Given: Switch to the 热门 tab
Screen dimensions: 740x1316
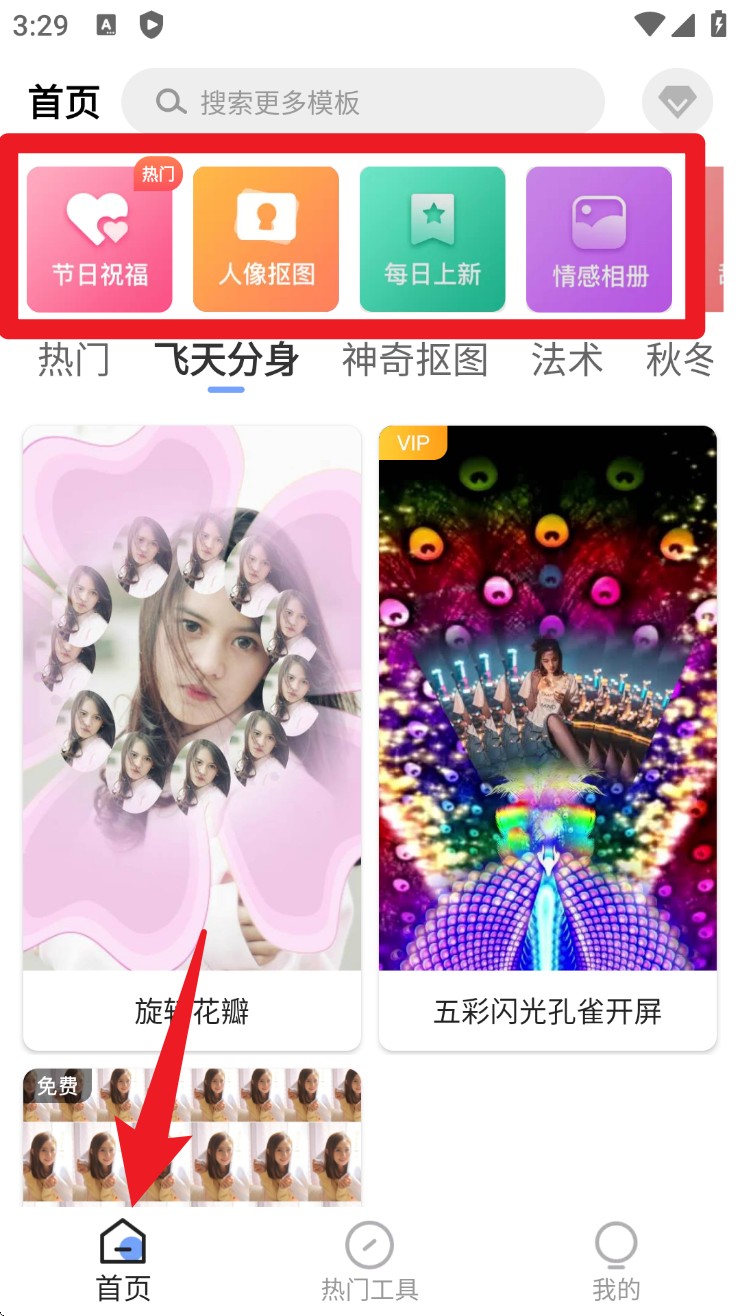Looking at the screenshot, I should coord(73,361).
